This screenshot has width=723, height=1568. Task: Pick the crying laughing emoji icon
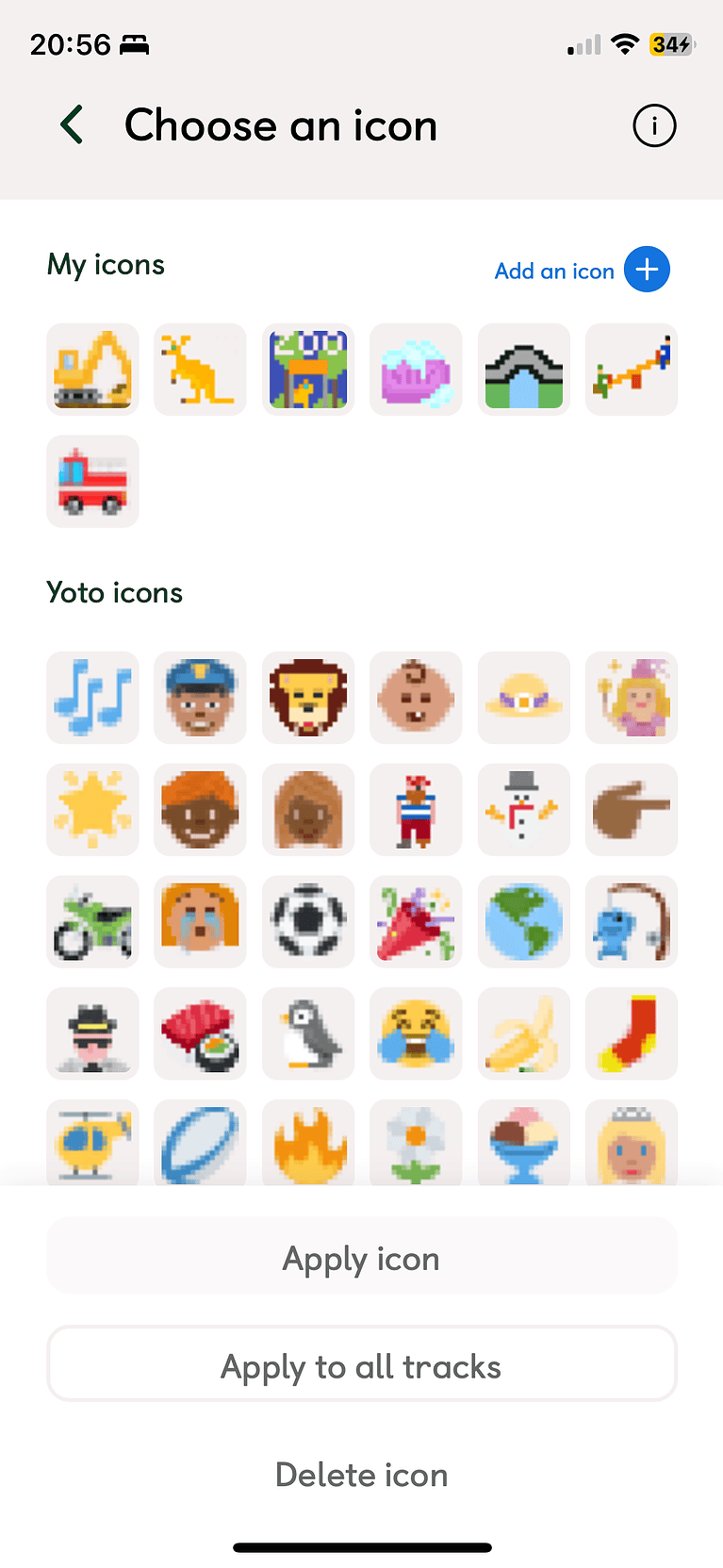click(416, 1033)
